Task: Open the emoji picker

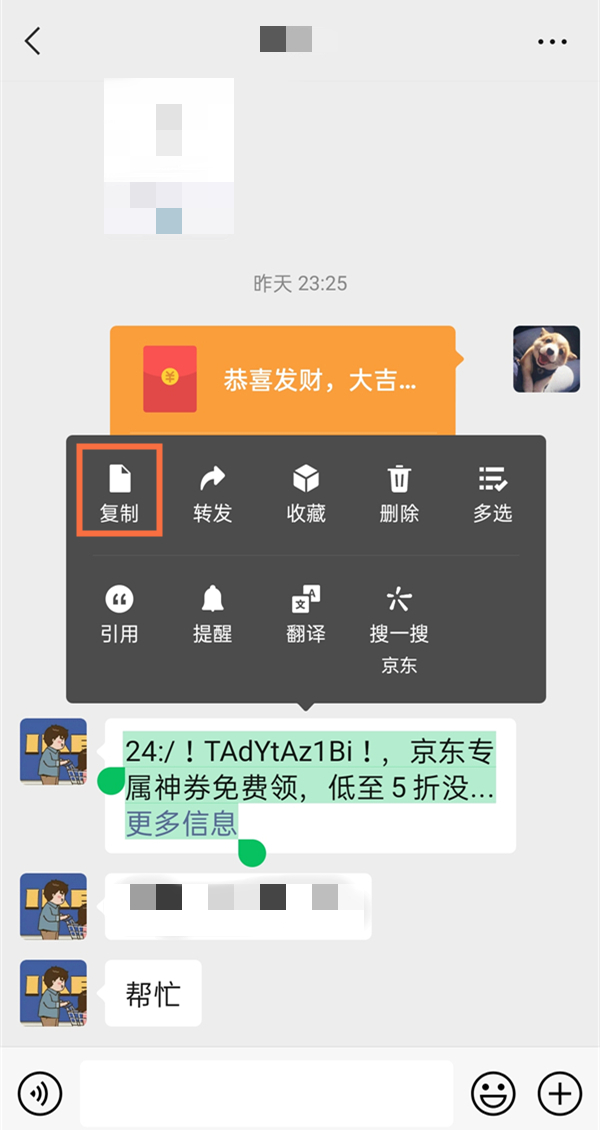Action: (493, 1093)
